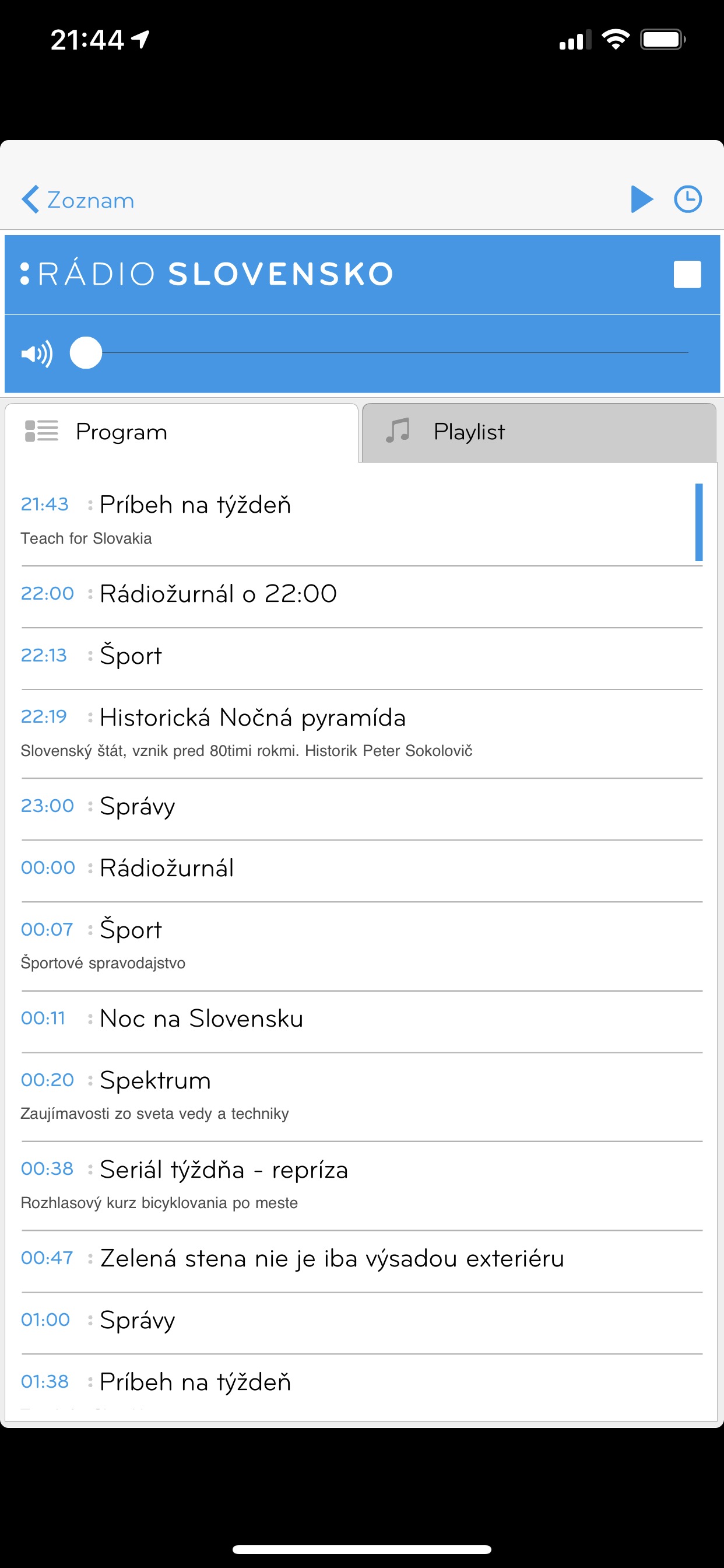Go back to Zoznam list
Image resolution: width=724 pixels, height=1568 pixels.
tap(78, 199)
